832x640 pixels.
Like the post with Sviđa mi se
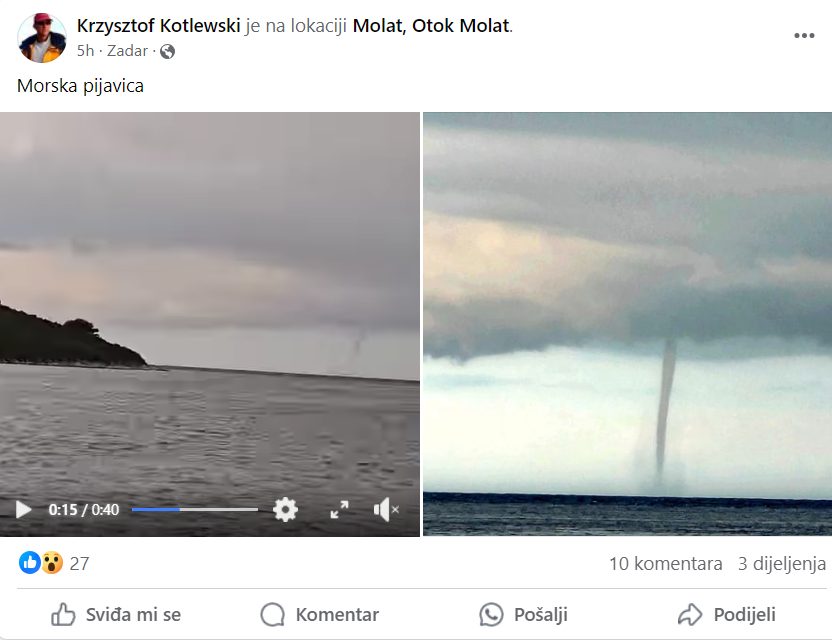[x=116, y=615]
